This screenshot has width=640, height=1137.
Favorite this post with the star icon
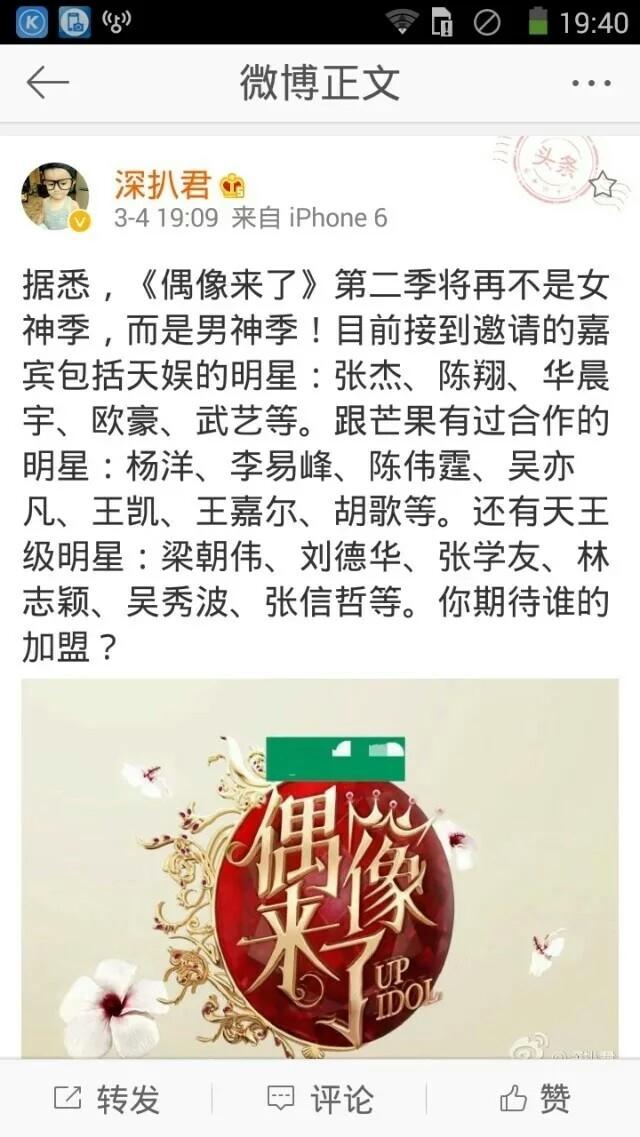pos(602,186)
